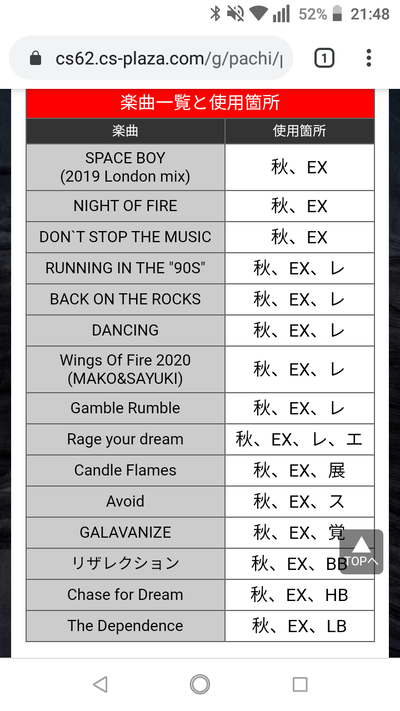Go back with the system back button
The width and height of the screenshot is (400, 711).
click(x=100, y=684)
